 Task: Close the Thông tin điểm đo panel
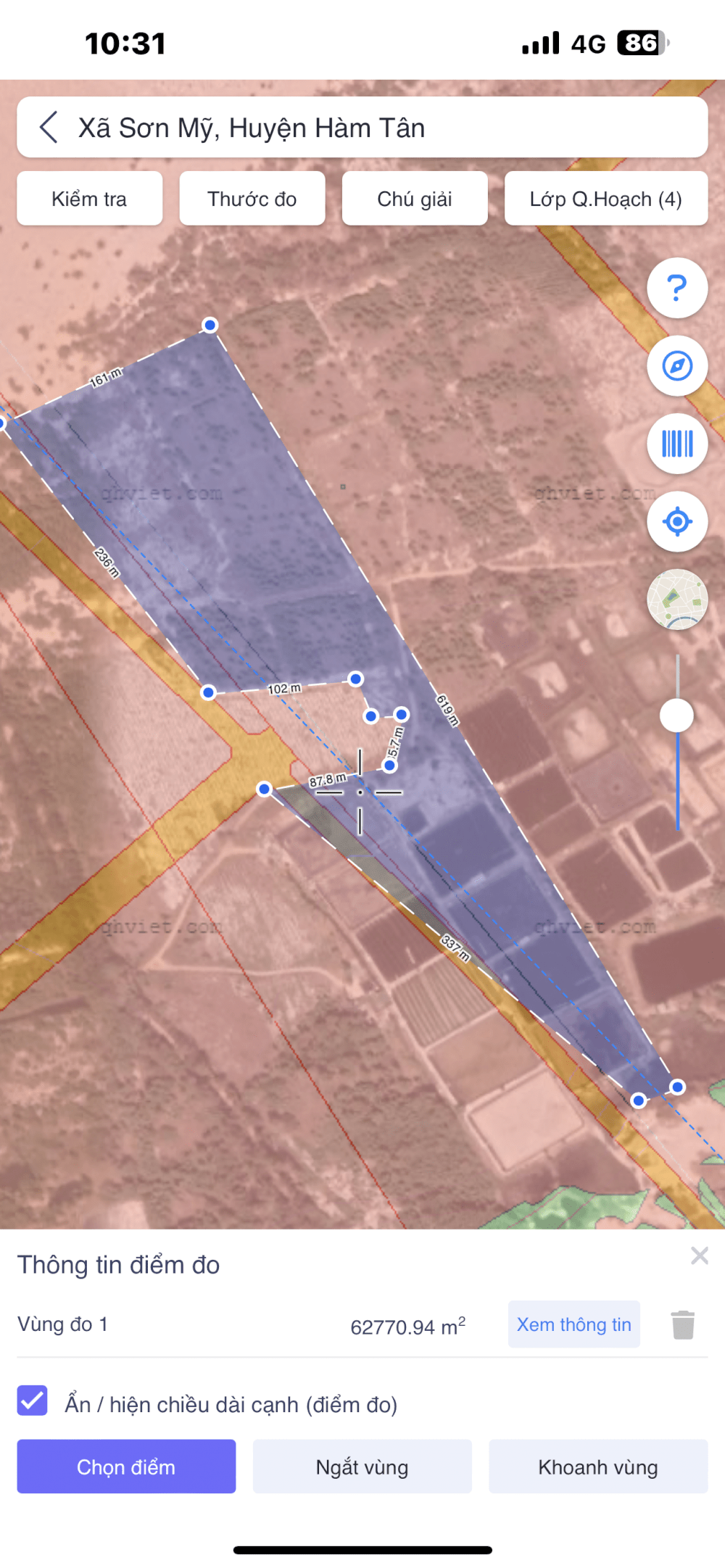699,1256
